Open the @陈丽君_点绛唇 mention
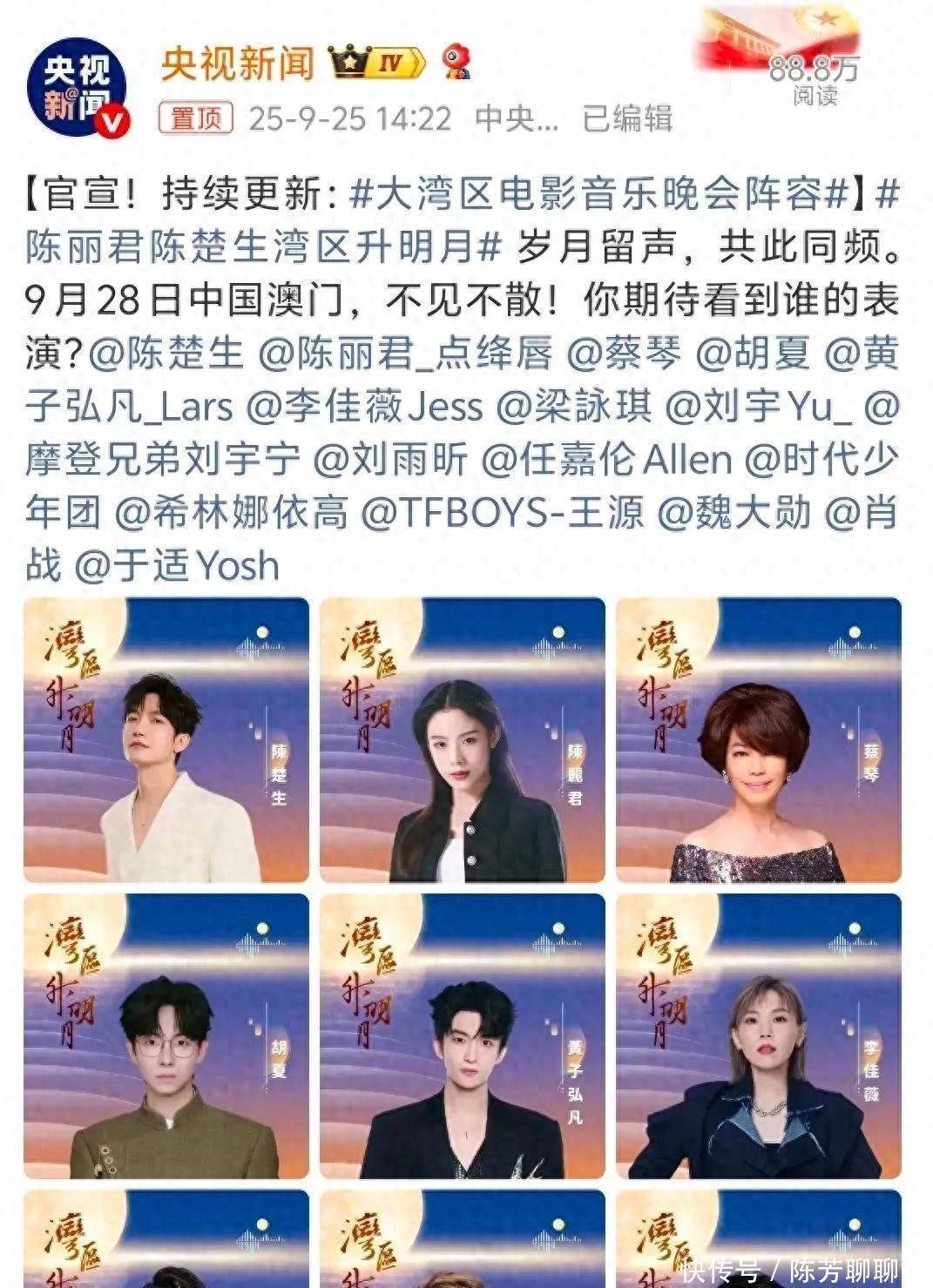This screenshot has height=1288, width=933. point(406,354)
